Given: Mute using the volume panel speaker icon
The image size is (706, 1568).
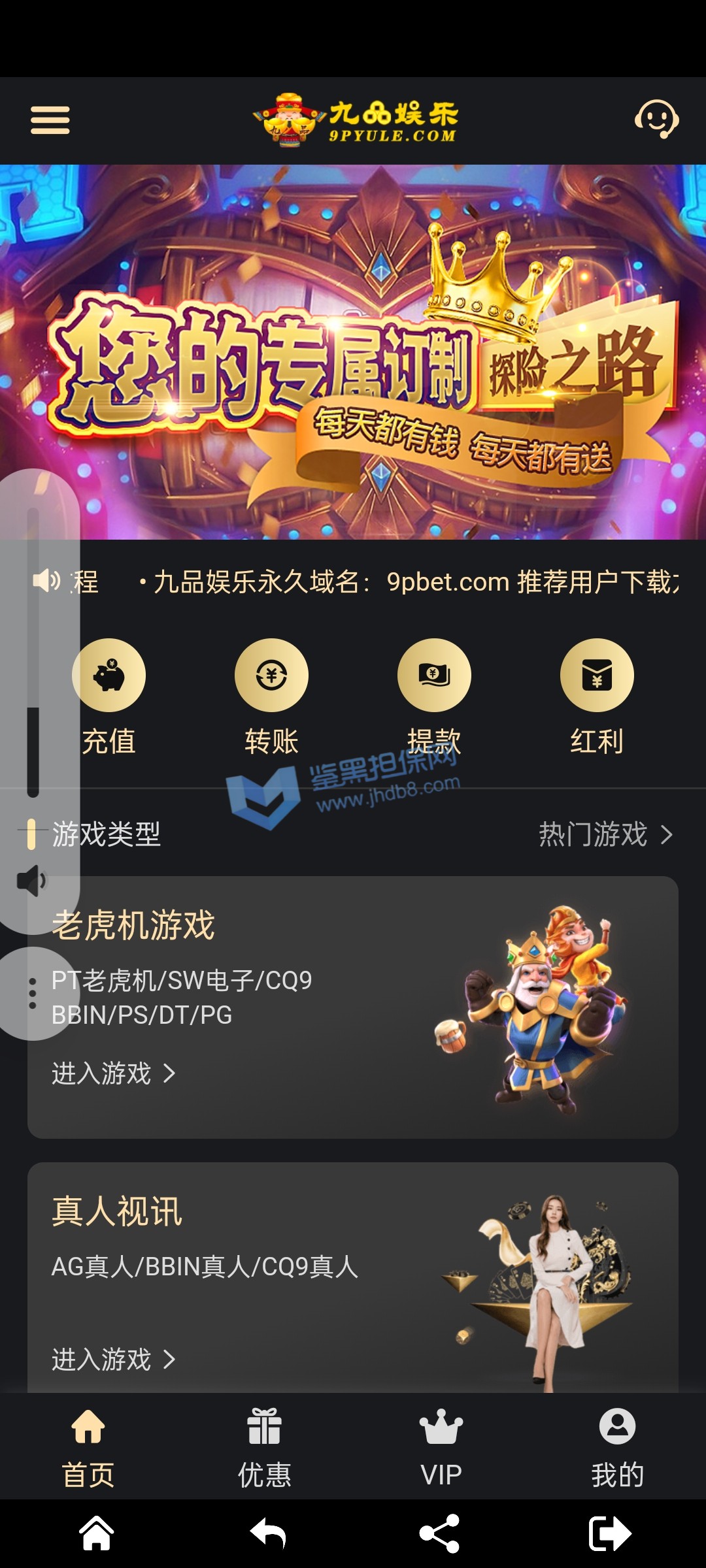Looking at the screenshot, I should [31, 881].
